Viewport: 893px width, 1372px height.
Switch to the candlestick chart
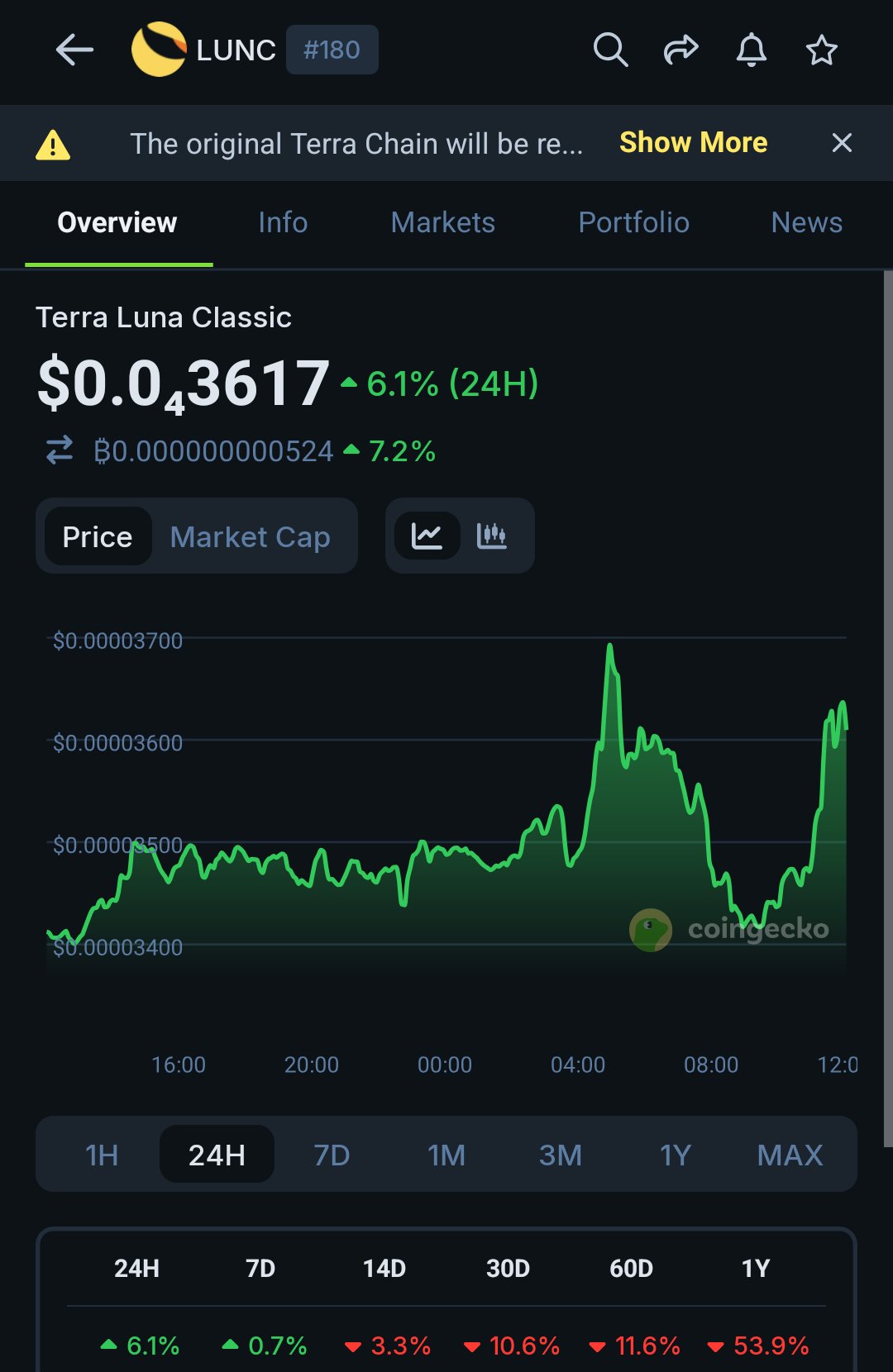[492, 536]
